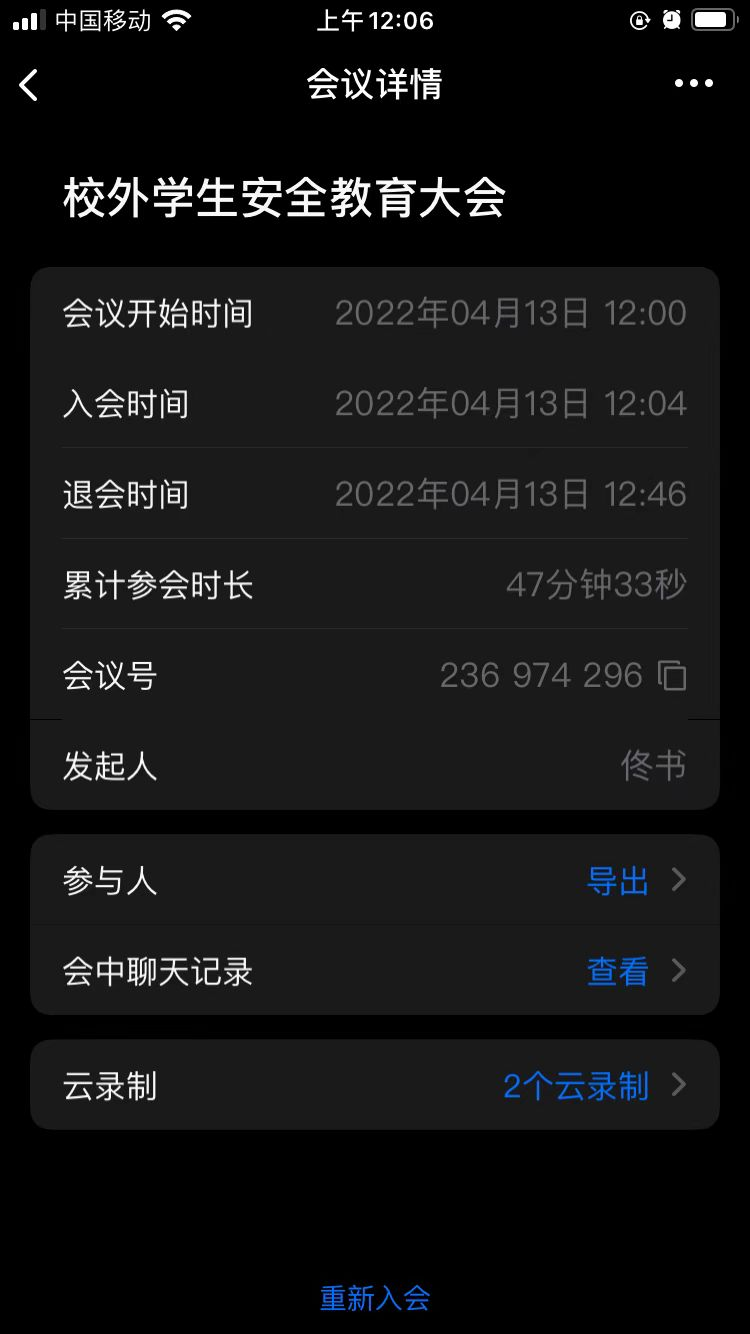Screen dimensions: 750x1334
Task: Open the 查看 view chat link
Action: tap(616, 970)
